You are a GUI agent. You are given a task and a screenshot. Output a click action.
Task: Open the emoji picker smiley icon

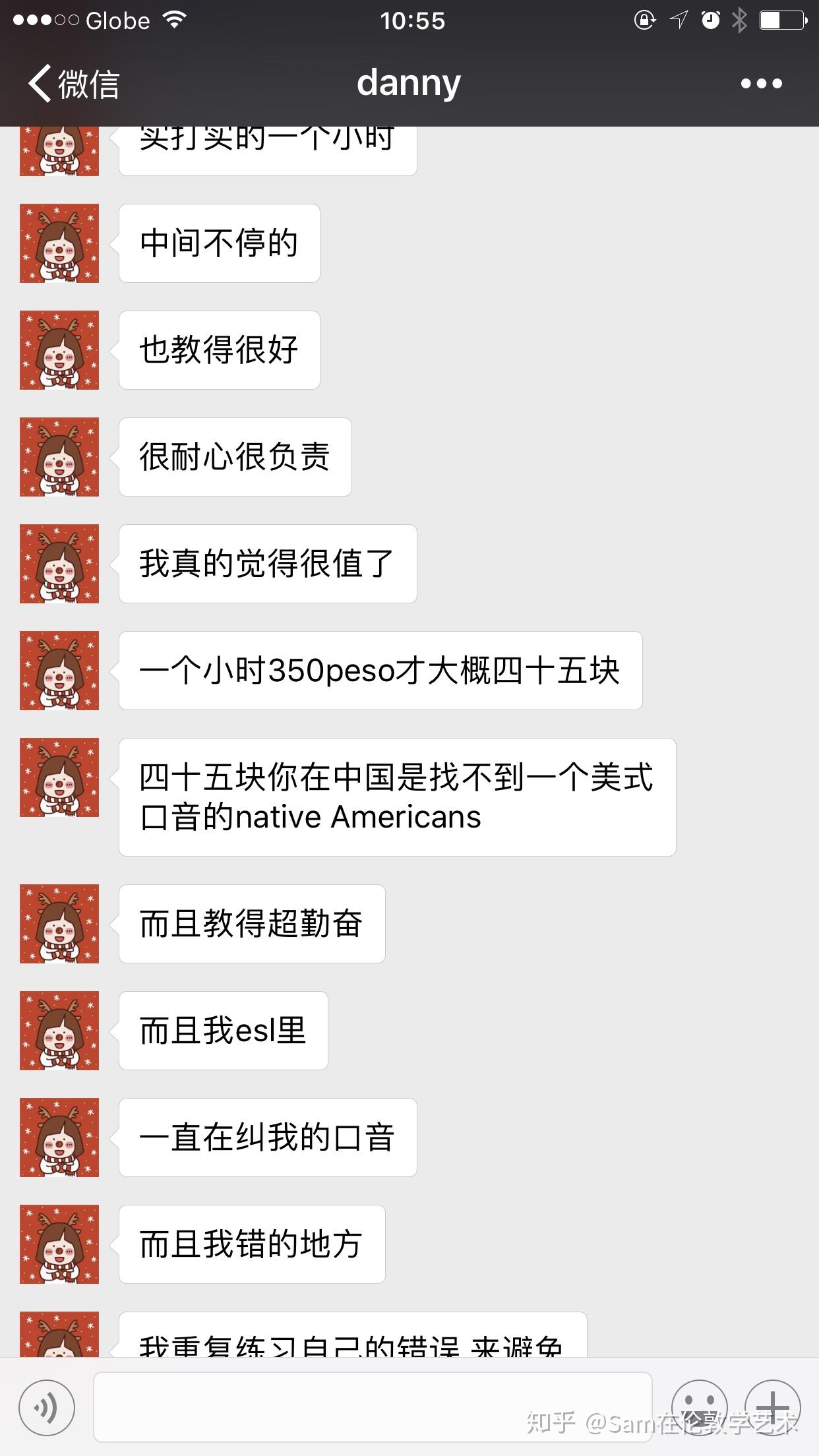coord(701,1407)
